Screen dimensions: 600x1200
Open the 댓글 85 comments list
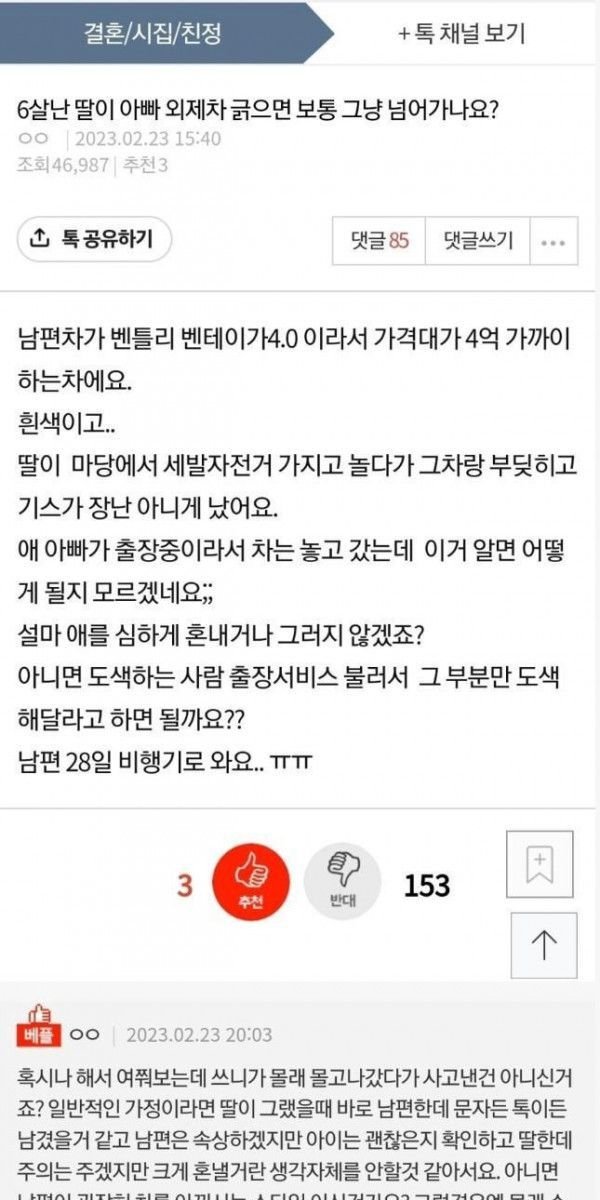[x=379, y=241]
